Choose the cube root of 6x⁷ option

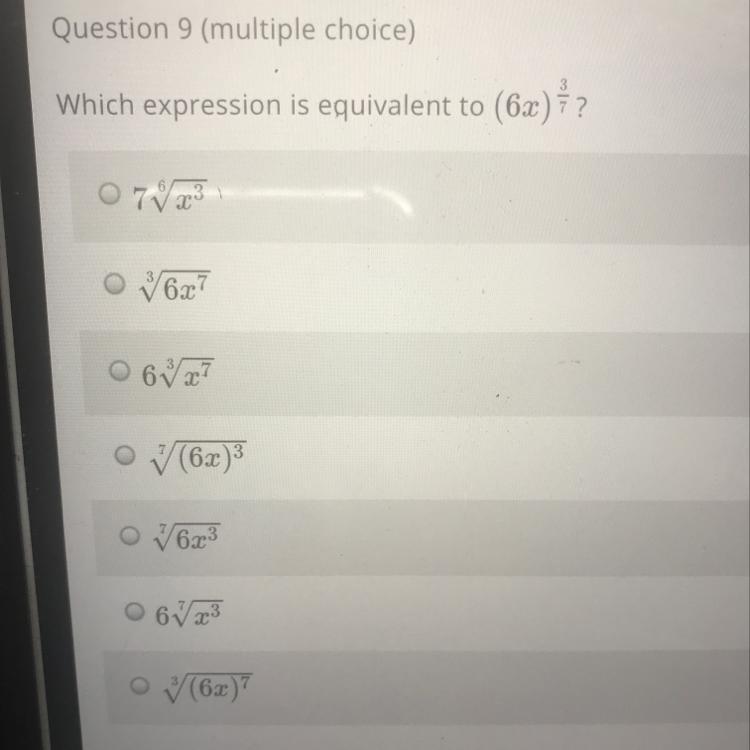pyautogui.click(x=115, y=284)
